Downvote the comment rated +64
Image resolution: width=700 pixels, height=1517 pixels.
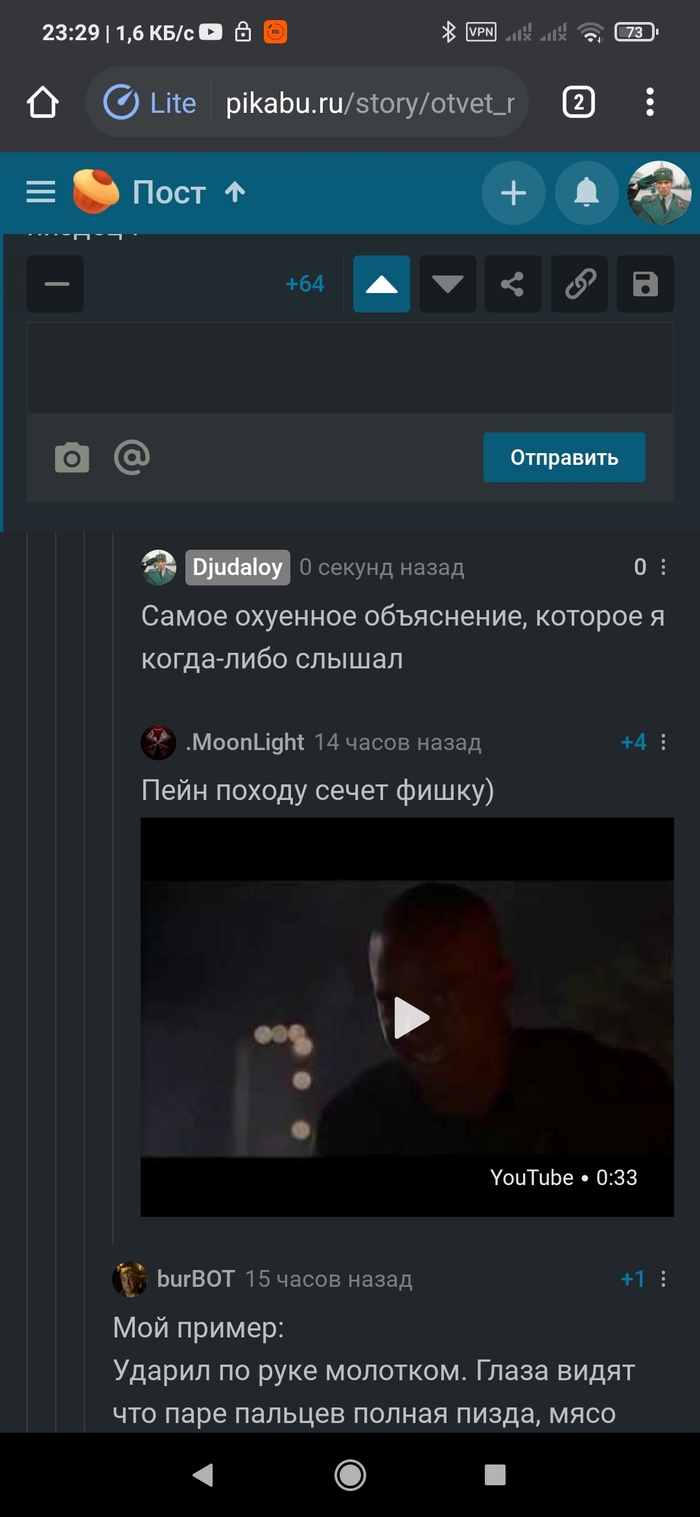point(447,285)
